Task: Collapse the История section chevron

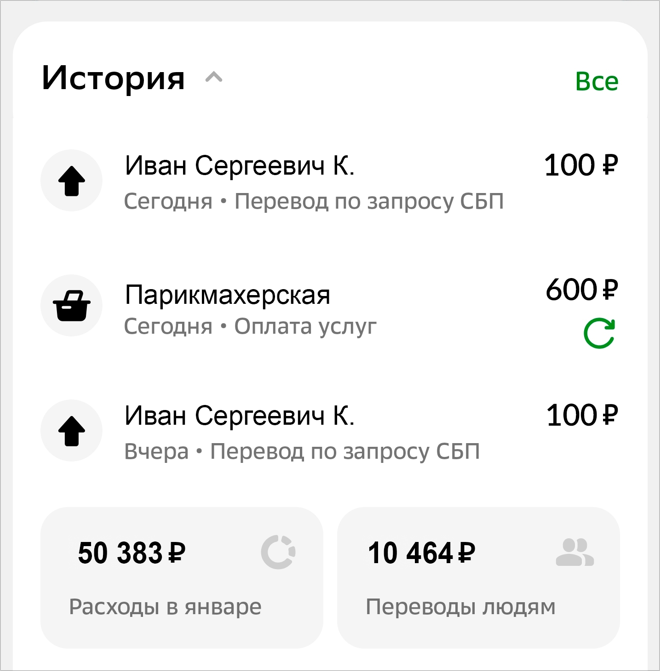Action: point(213,77)
